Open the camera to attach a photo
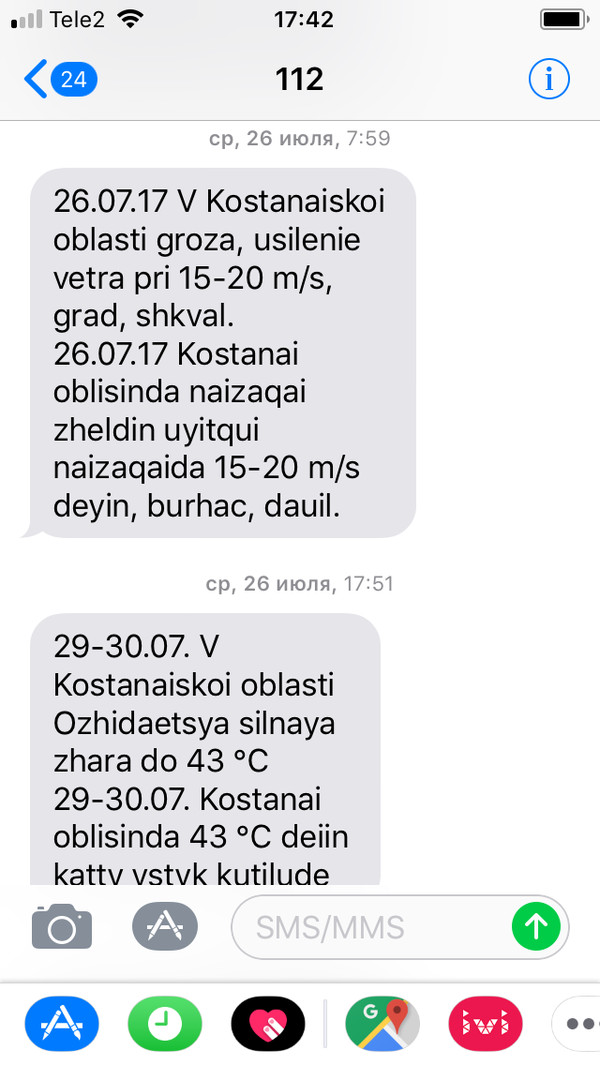600x1065 pixels. click(62, 926)
